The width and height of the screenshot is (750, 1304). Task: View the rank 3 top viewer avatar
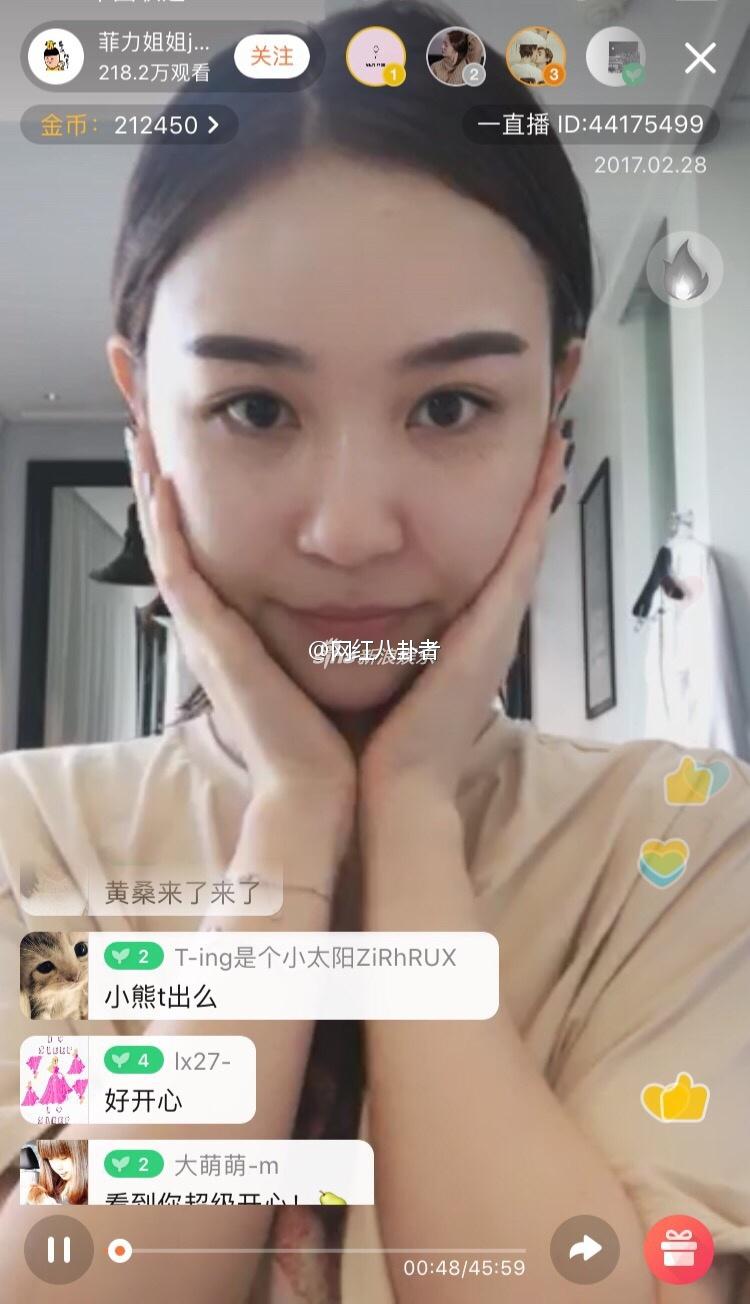(x=536, y=57)
